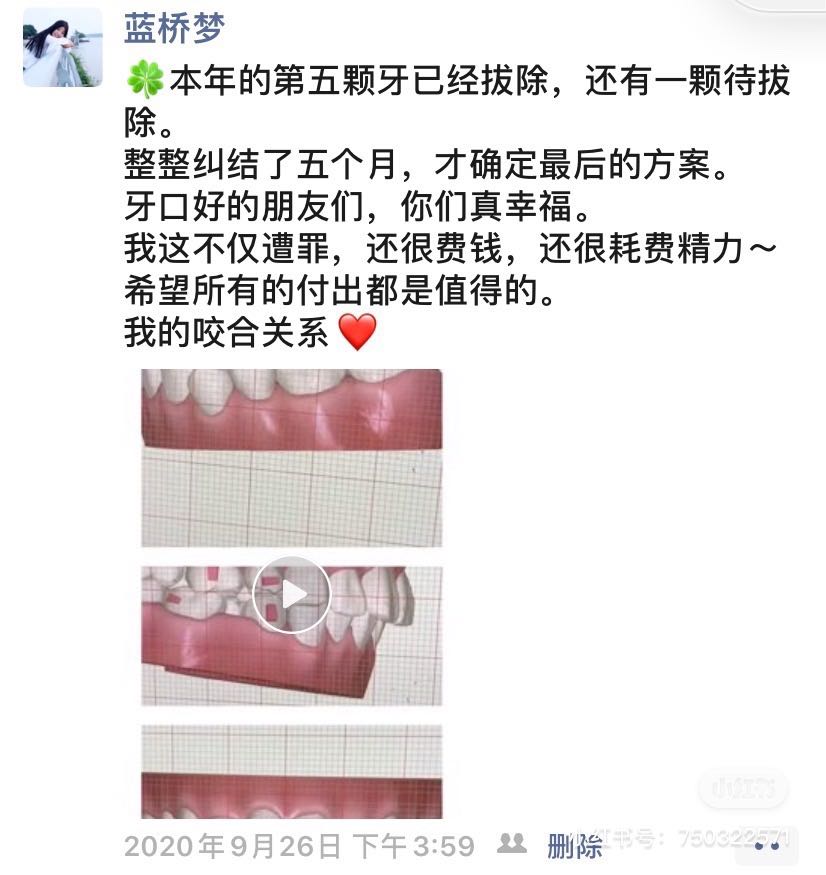View who can see this post
826x875 pixels.
click(512, 844)
